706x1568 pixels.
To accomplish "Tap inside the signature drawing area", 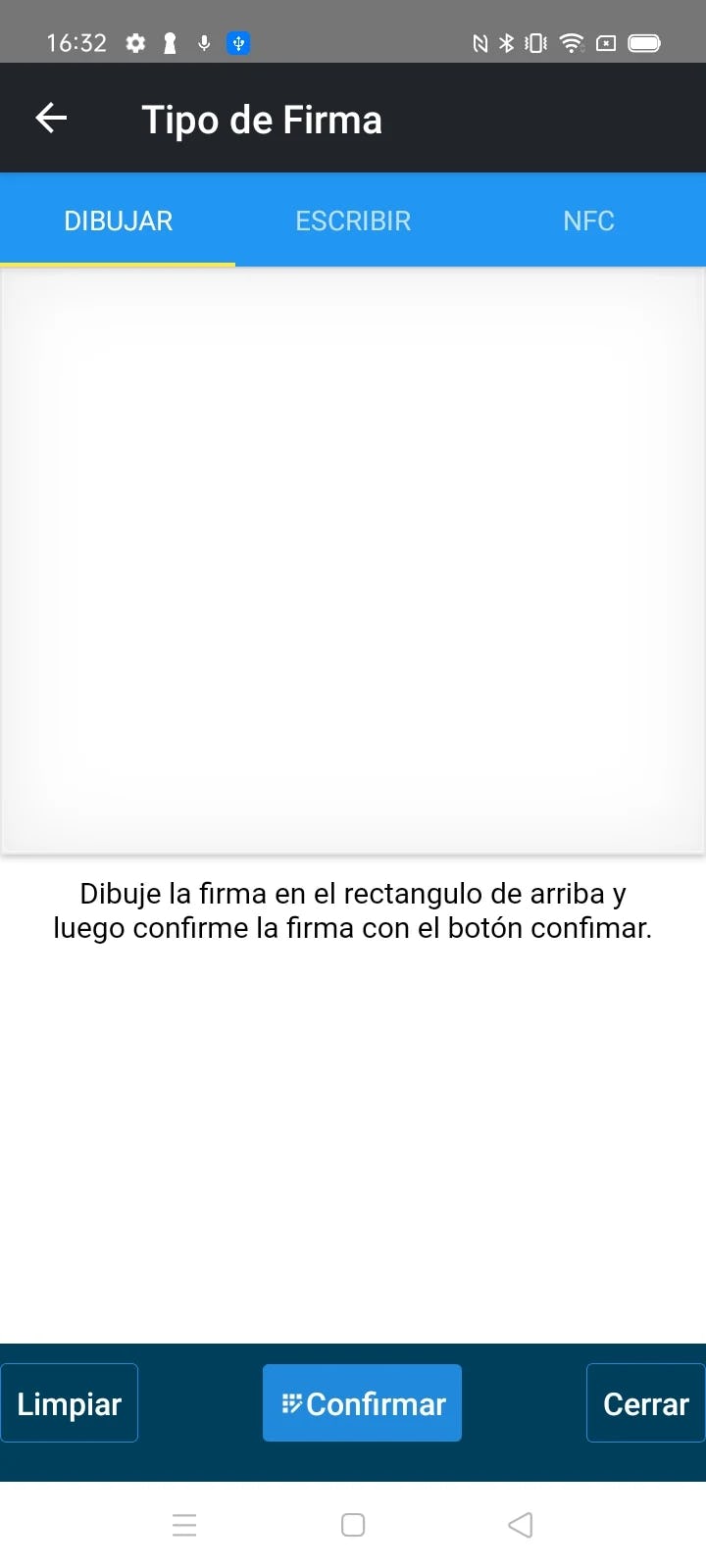I will tap(353, 559).
